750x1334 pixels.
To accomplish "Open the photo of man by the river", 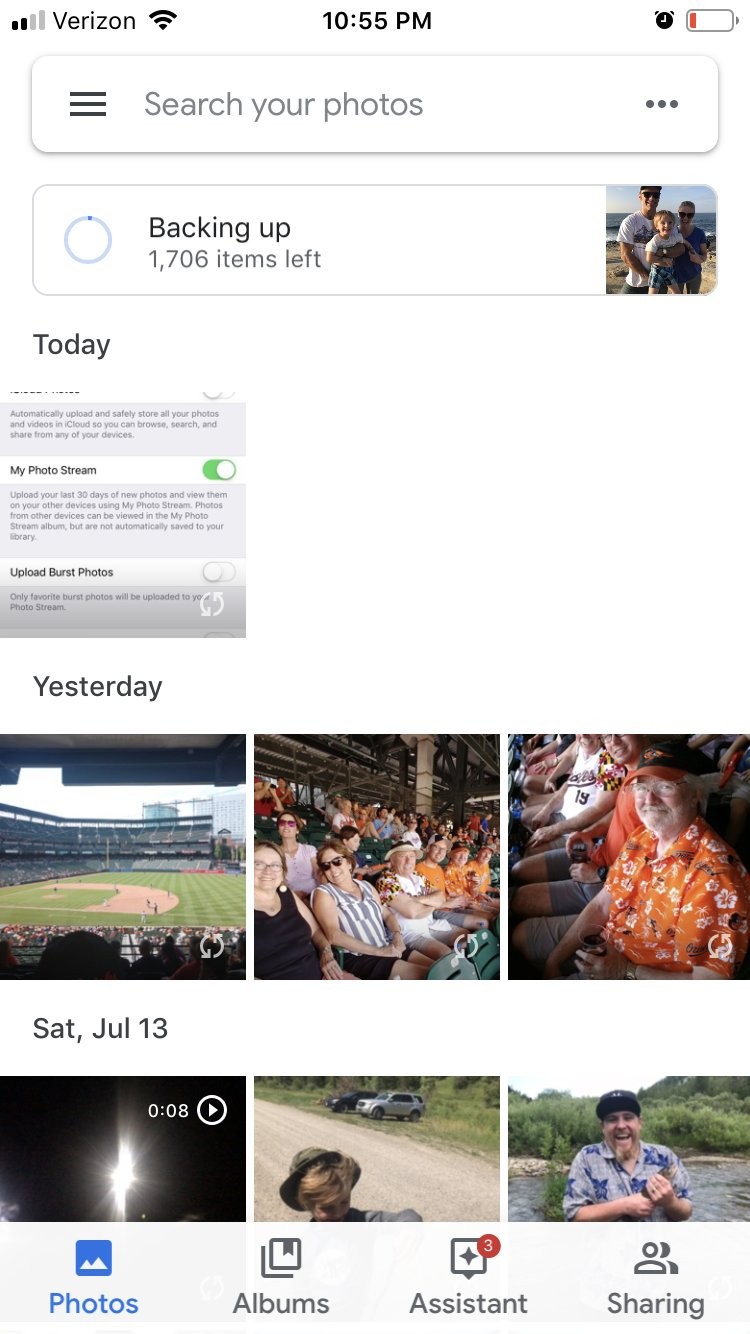I will (629, 1148).
